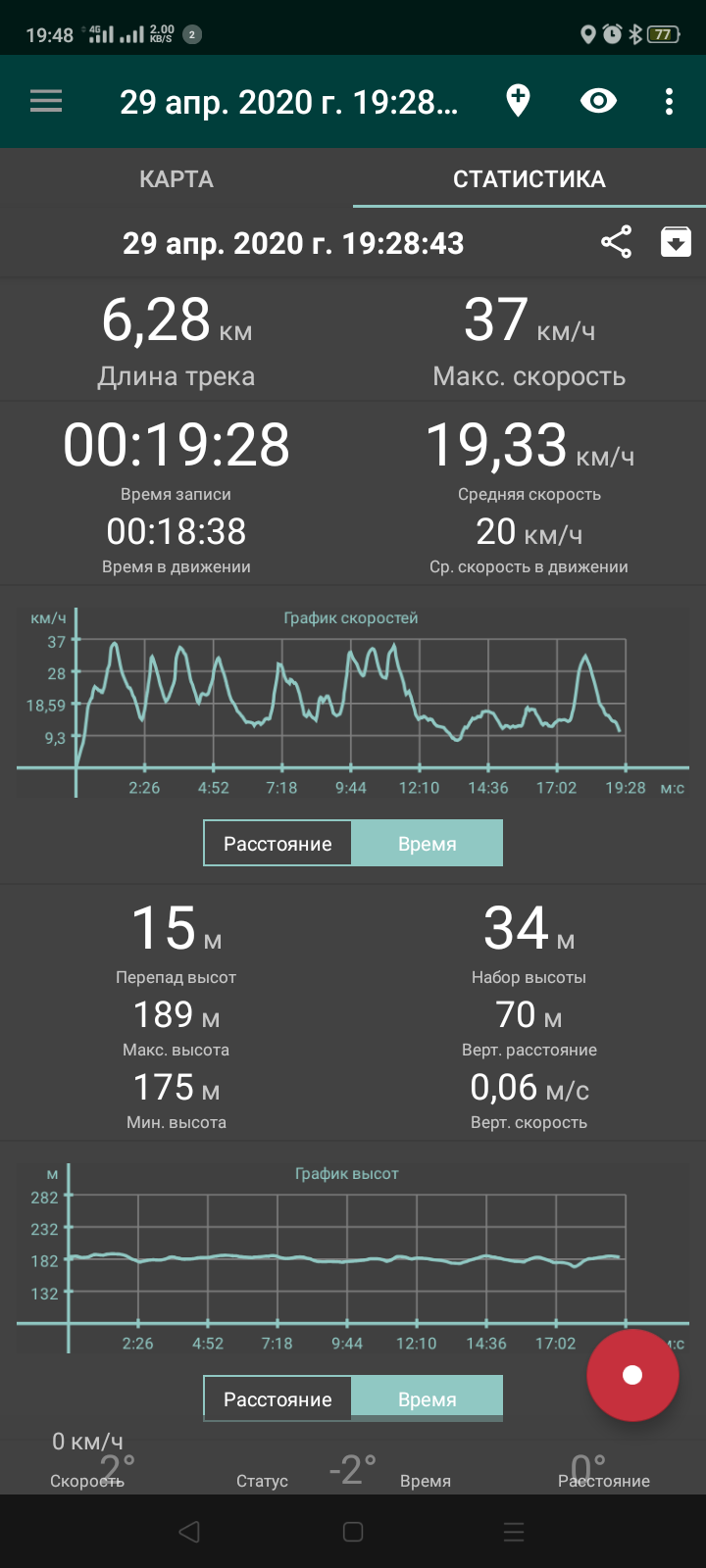Archive the track with the box-arrow icon
706x1568 pixels.
[676, 242]
